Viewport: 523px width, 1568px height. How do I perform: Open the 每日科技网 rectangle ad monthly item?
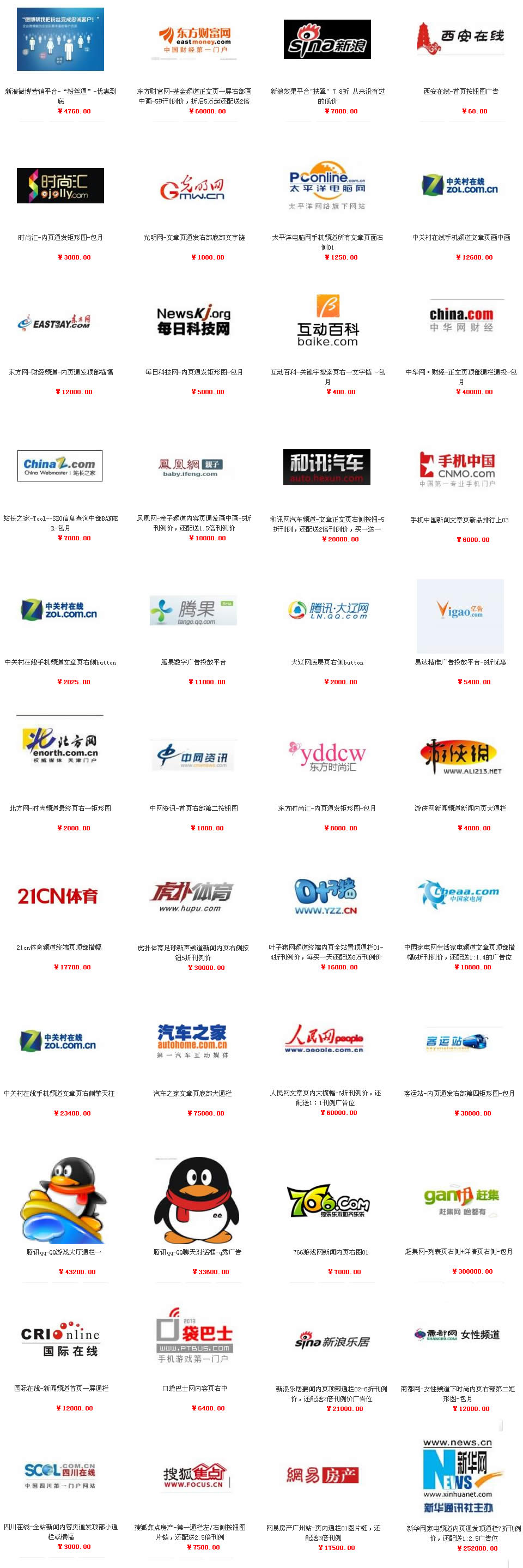pyautogui.click(x=194, y=372)
